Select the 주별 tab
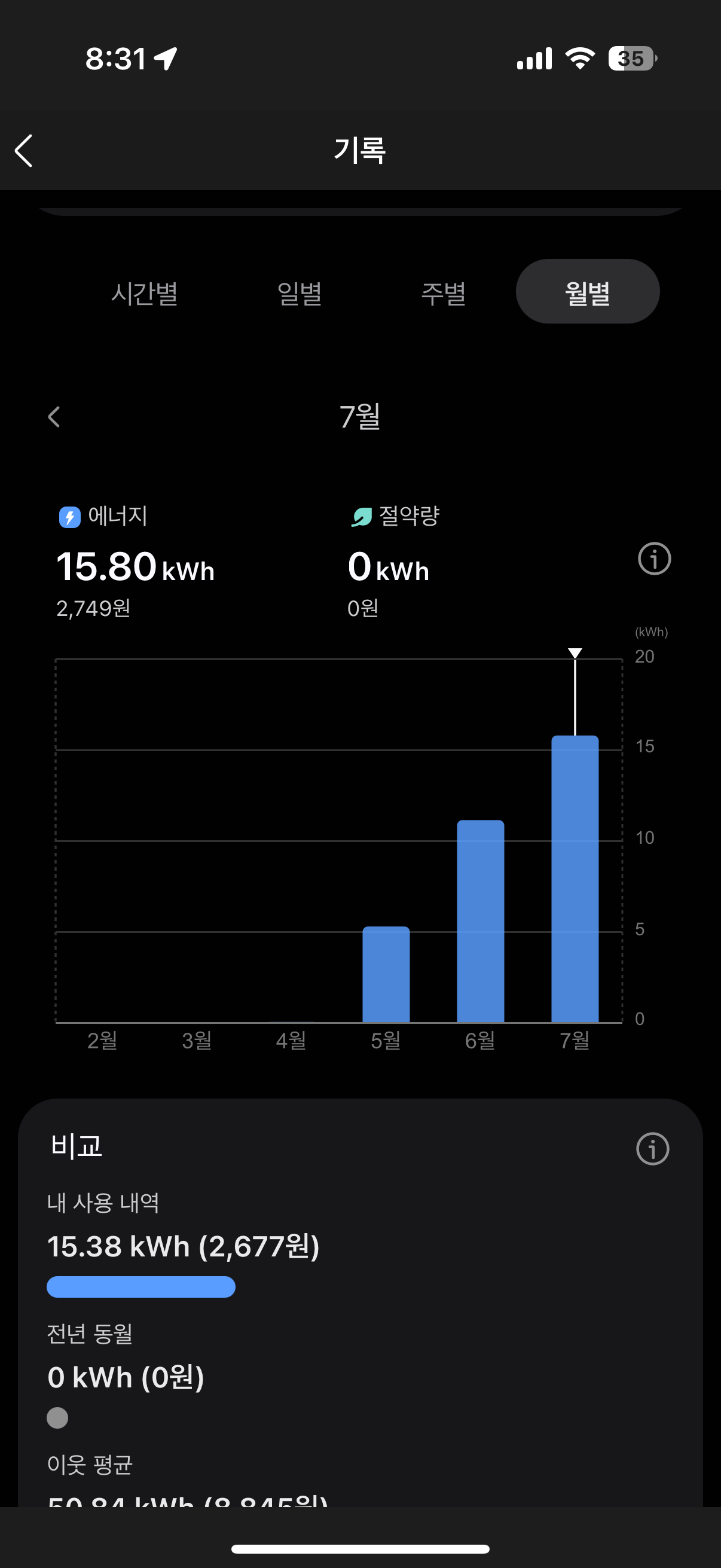This screenshot has width=721, height=1568. click(x=444, y=293)
